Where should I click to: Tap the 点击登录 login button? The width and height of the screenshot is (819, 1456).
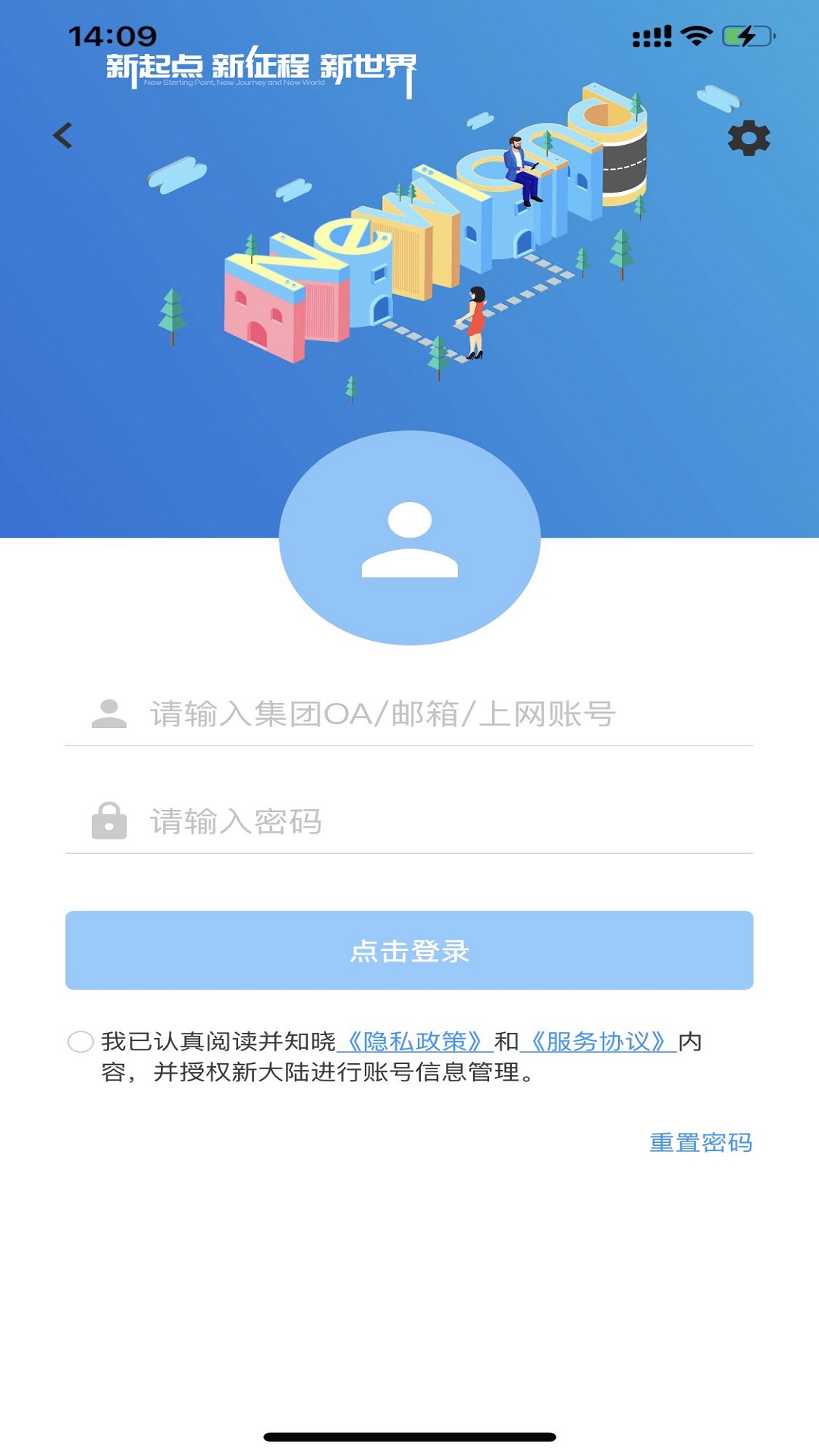pyautogui.click(x=409, y=950)
